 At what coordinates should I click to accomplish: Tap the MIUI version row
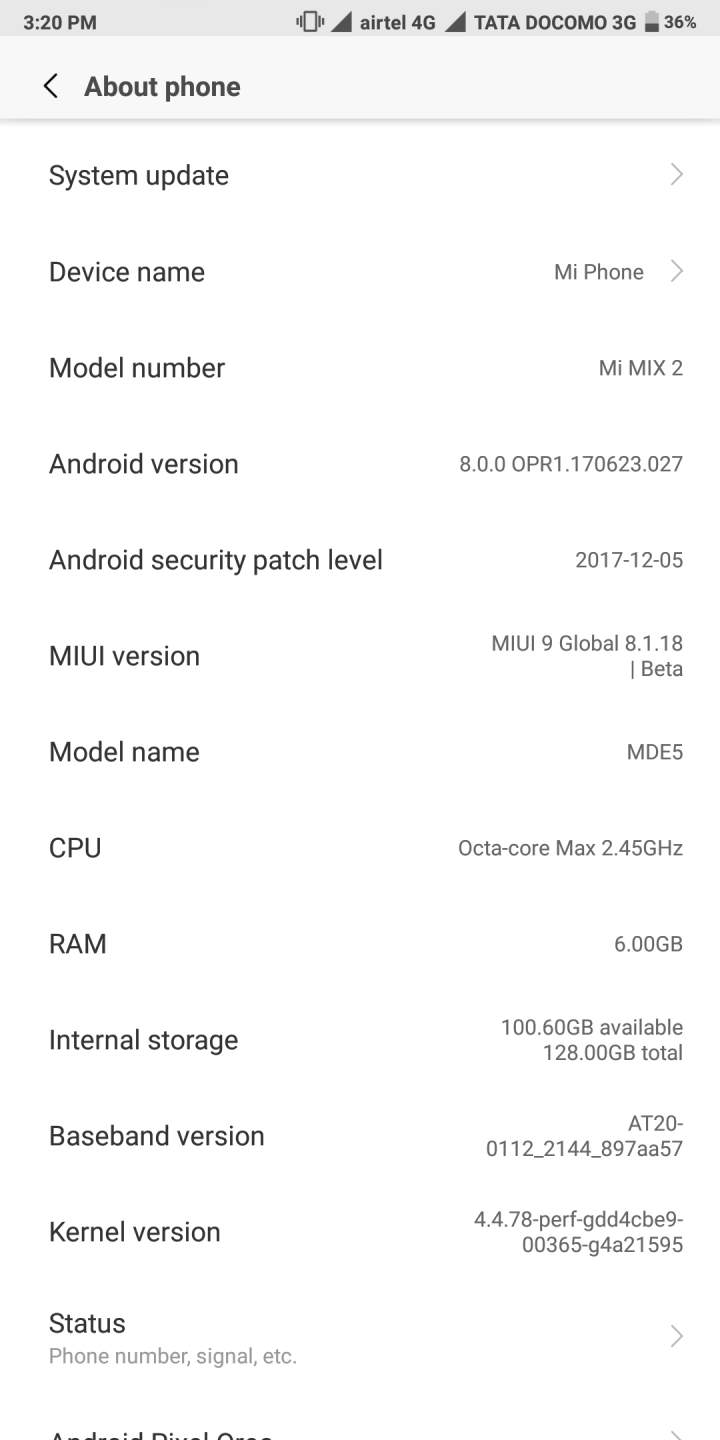point(360,656)
